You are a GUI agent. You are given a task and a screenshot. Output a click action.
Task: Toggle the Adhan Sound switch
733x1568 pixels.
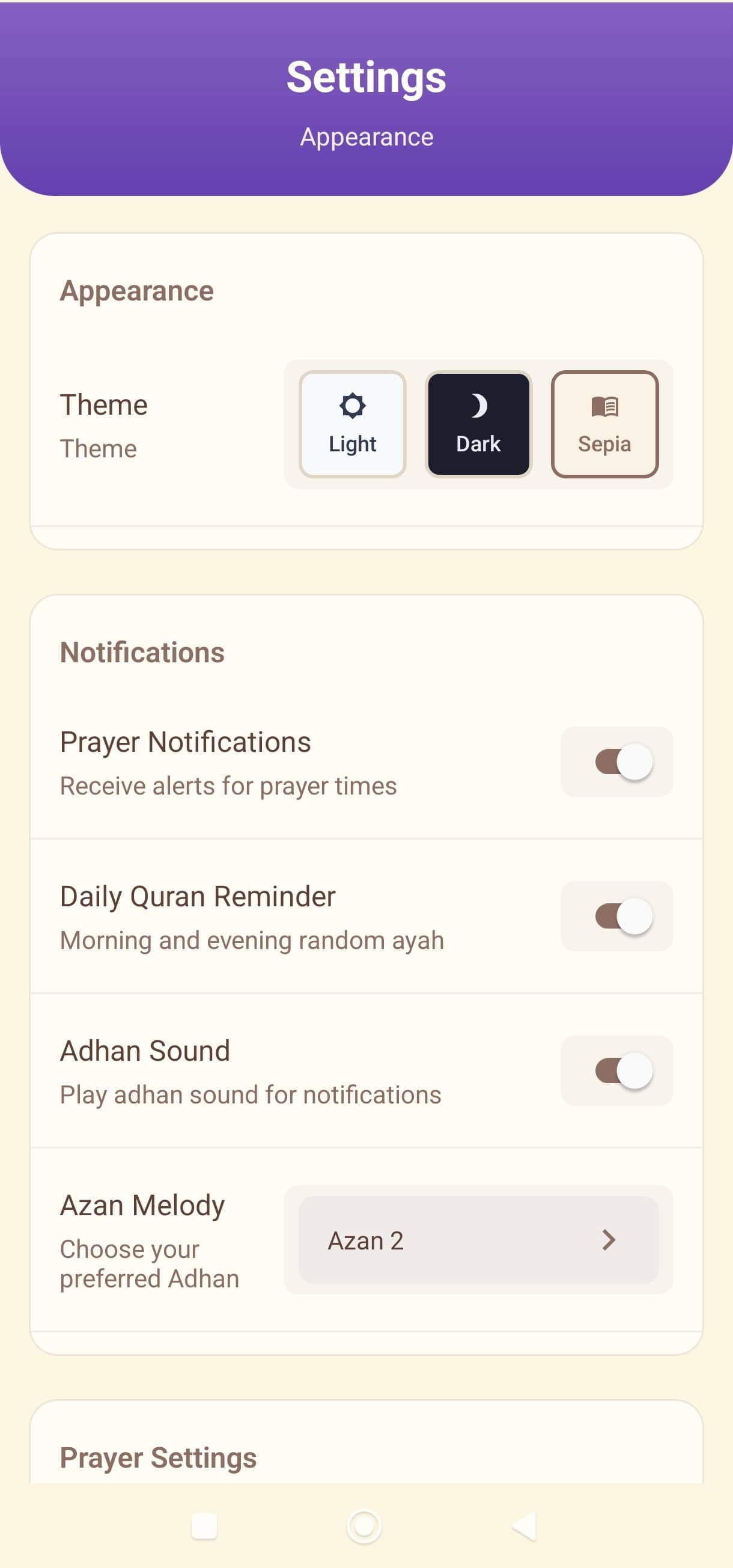pos(617,1072)
